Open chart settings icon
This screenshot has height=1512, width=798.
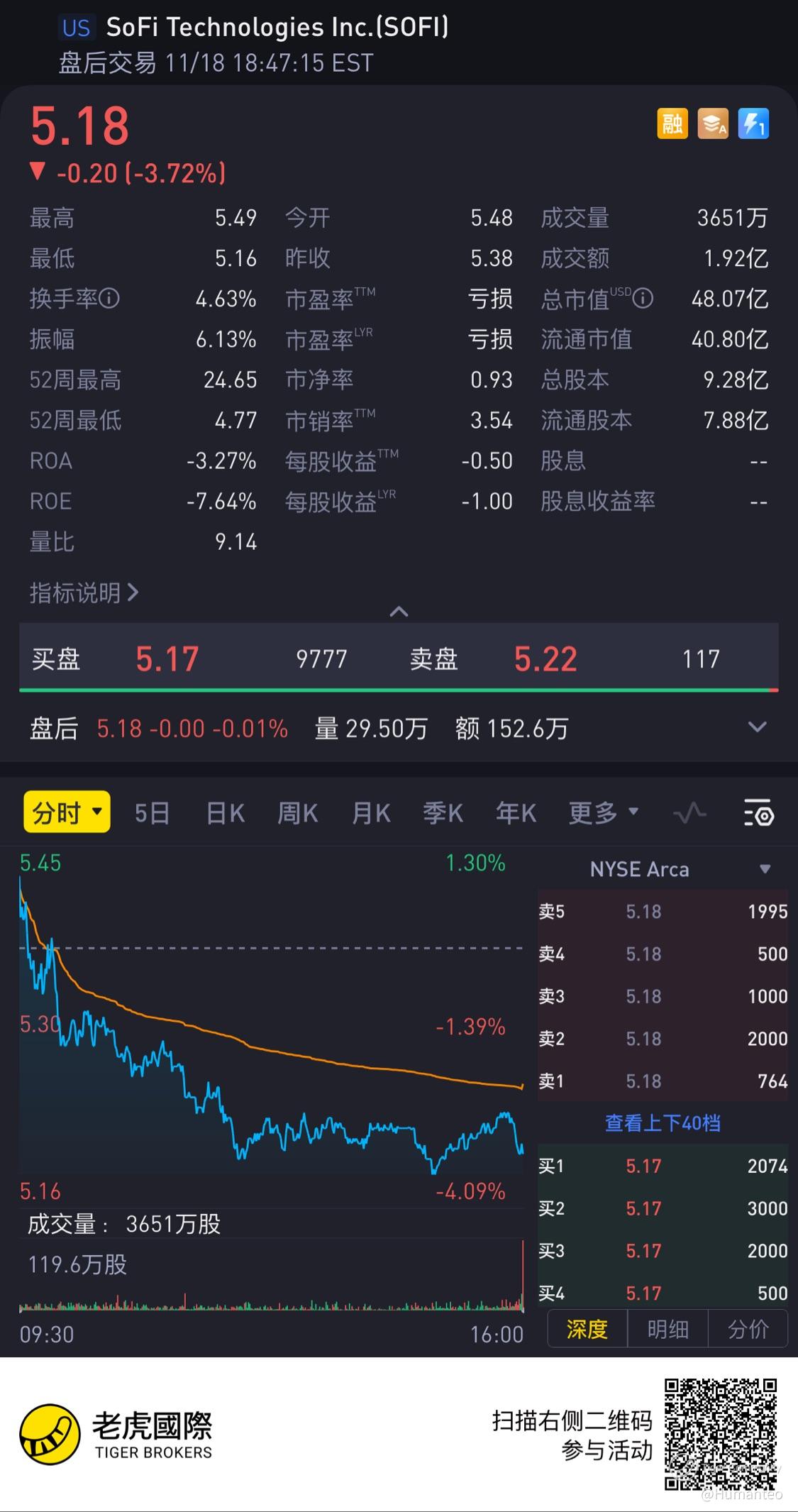(x=758, y=812)
